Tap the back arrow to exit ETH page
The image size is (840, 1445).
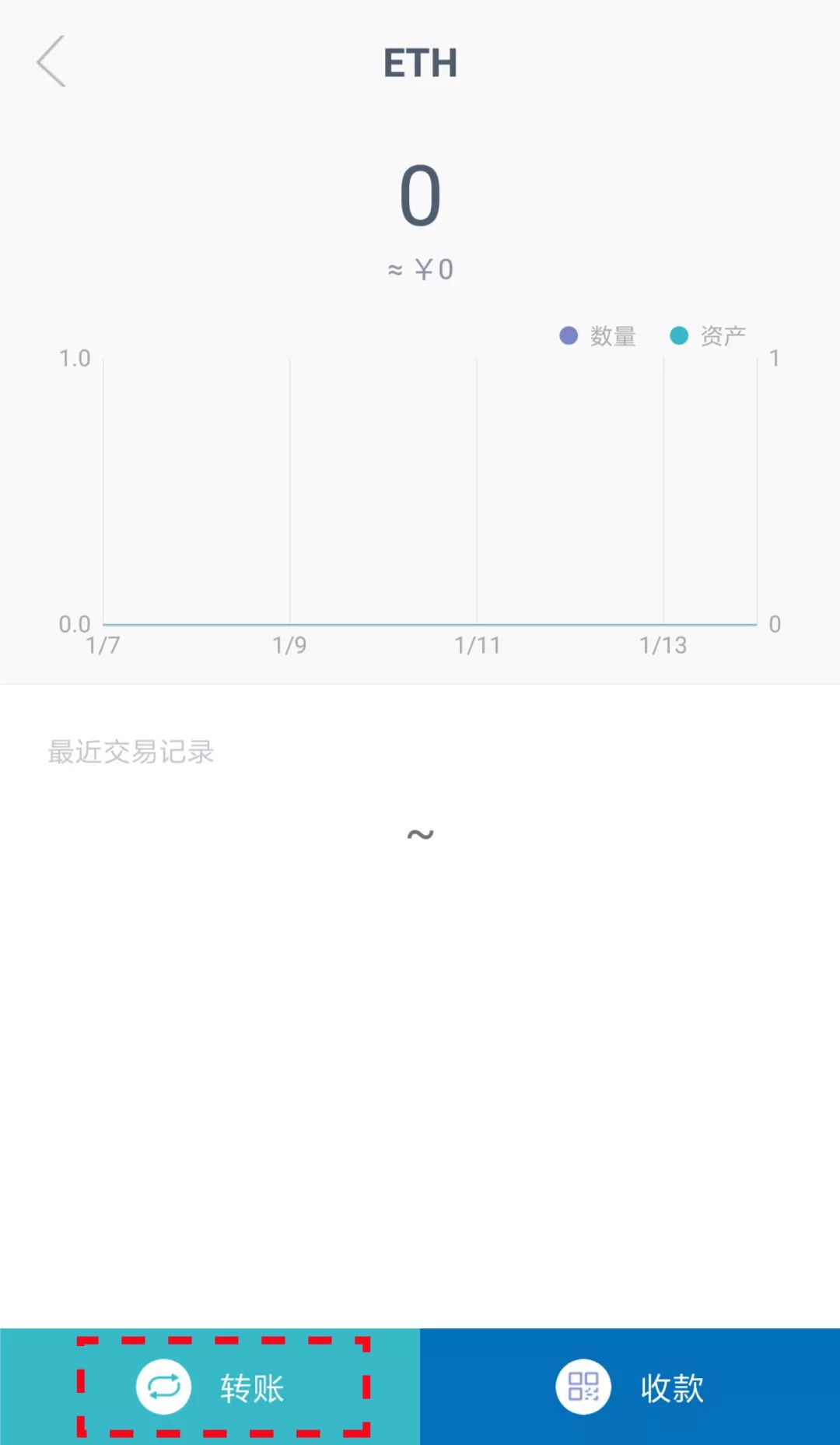point(51,62)
